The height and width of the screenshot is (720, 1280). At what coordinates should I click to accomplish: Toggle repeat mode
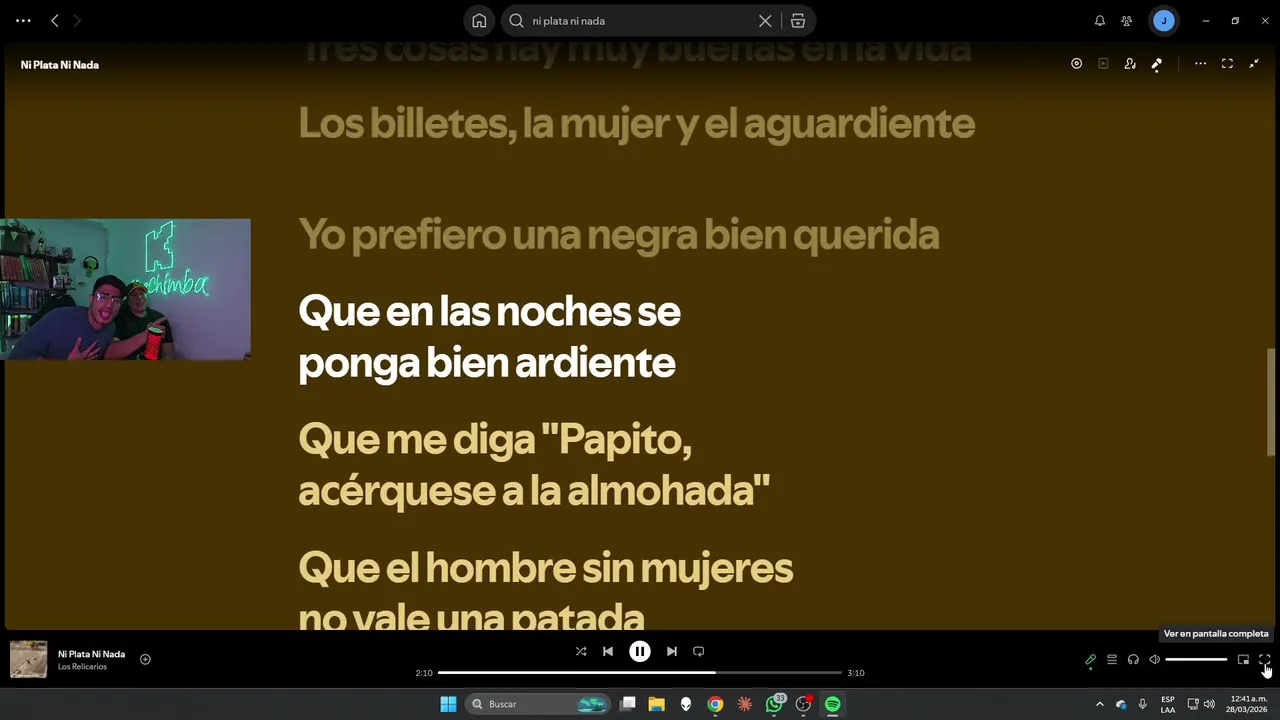pyautogui.click(x=699, y=651)
